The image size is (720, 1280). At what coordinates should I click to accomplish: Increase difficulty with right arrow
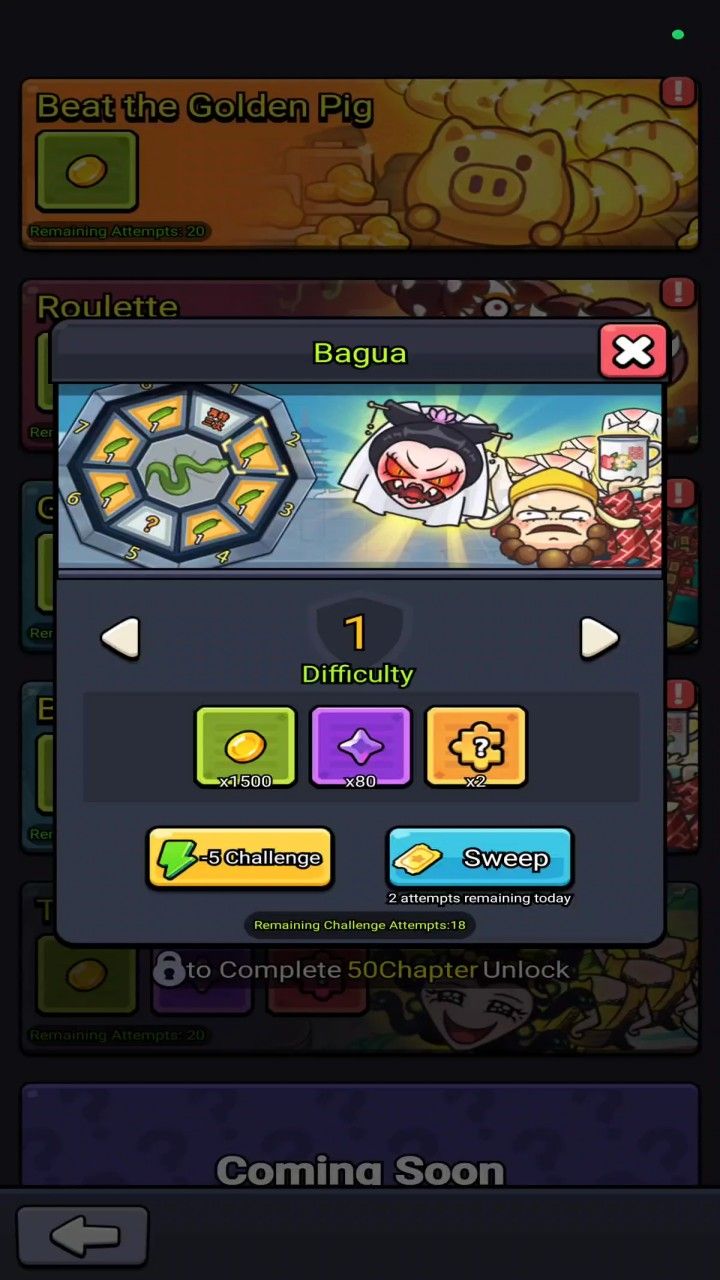click(x=599, y=637)
